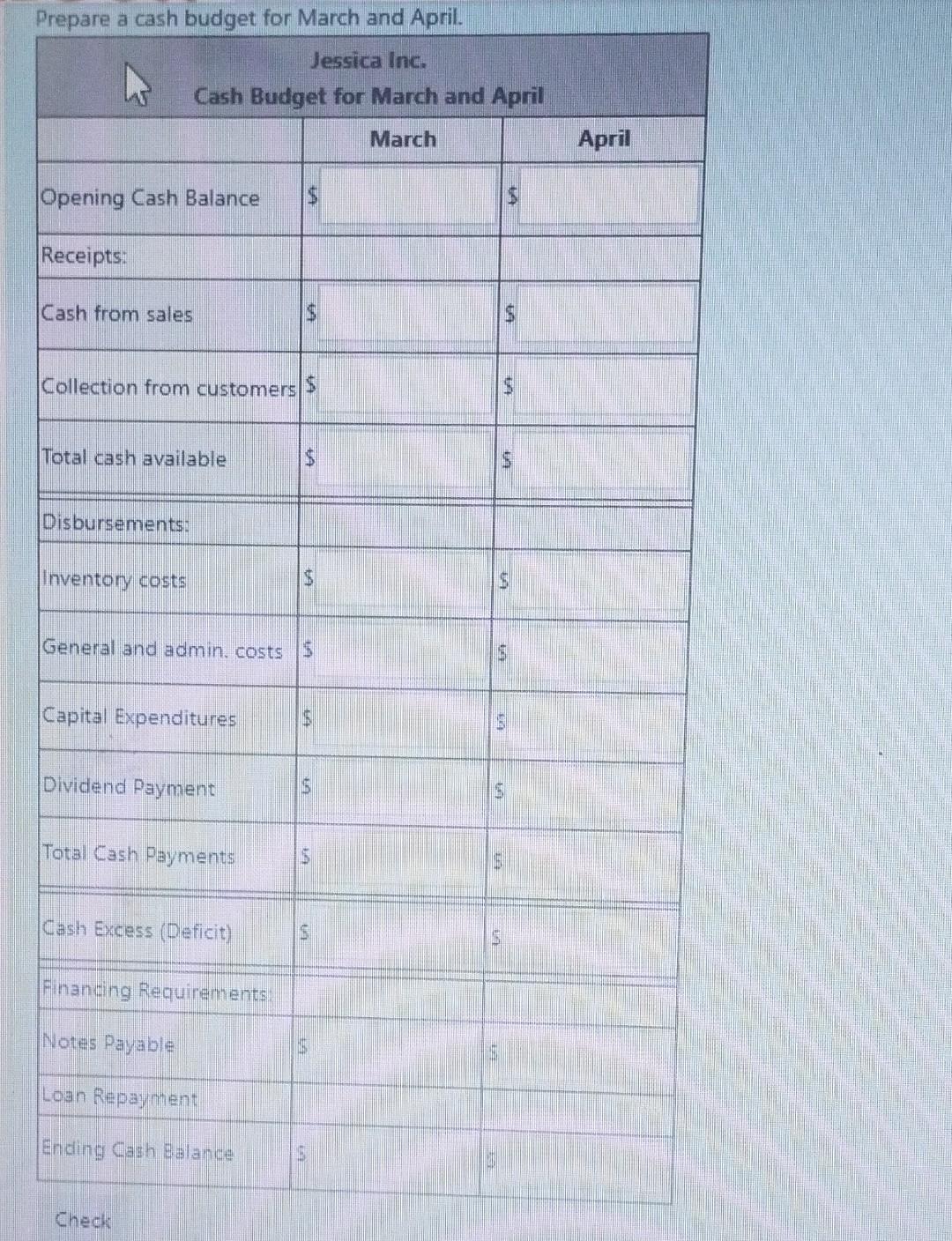Select April Total cash available field

point(602,458)
